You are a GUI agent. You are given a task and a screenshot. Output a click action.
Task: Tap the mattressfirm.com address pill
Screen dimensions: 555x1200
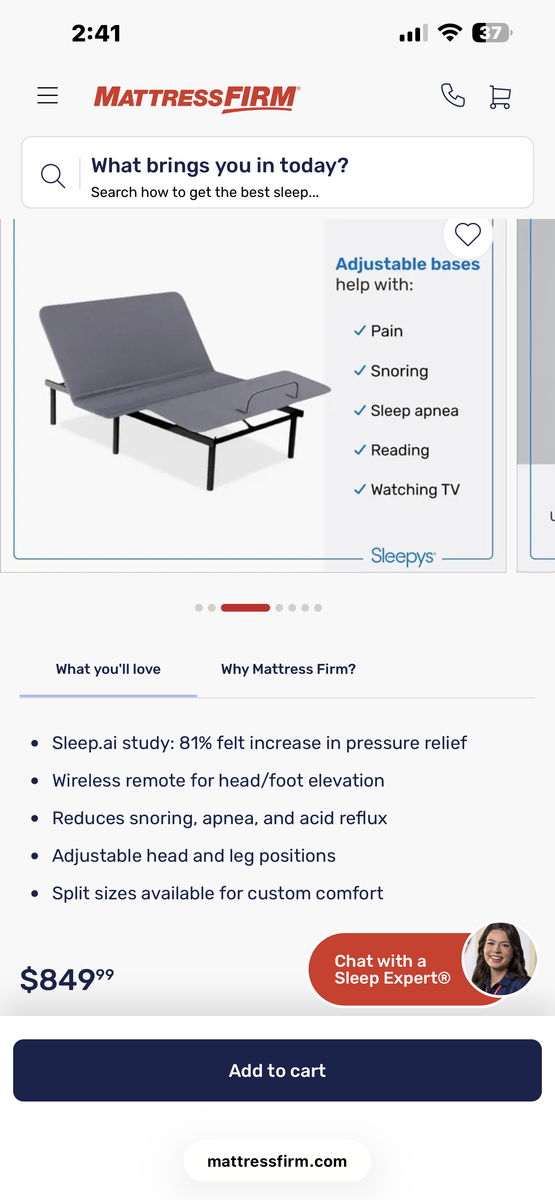point(277,1161)
